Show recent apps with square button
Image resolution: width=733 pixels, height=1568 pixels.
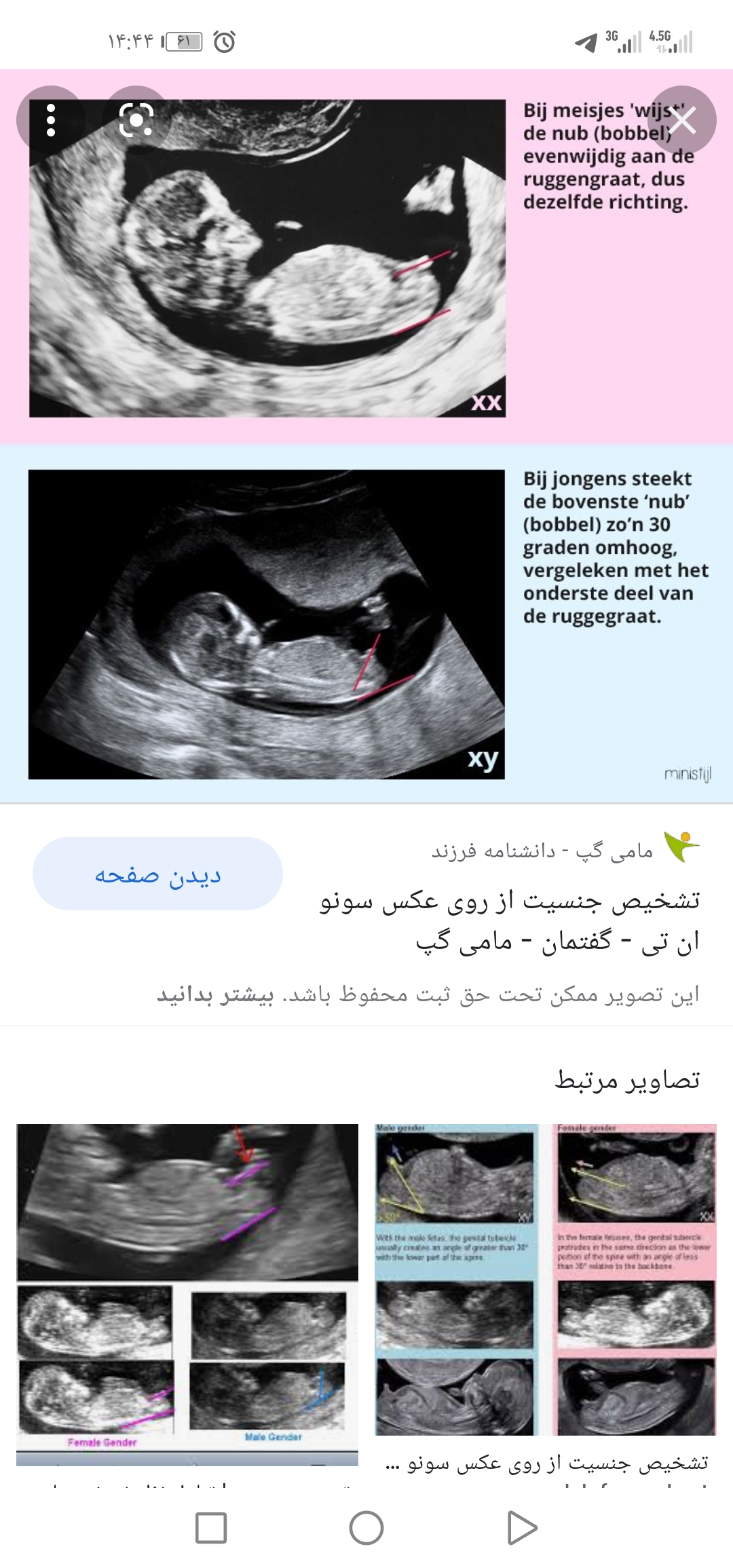[211, 1529]
